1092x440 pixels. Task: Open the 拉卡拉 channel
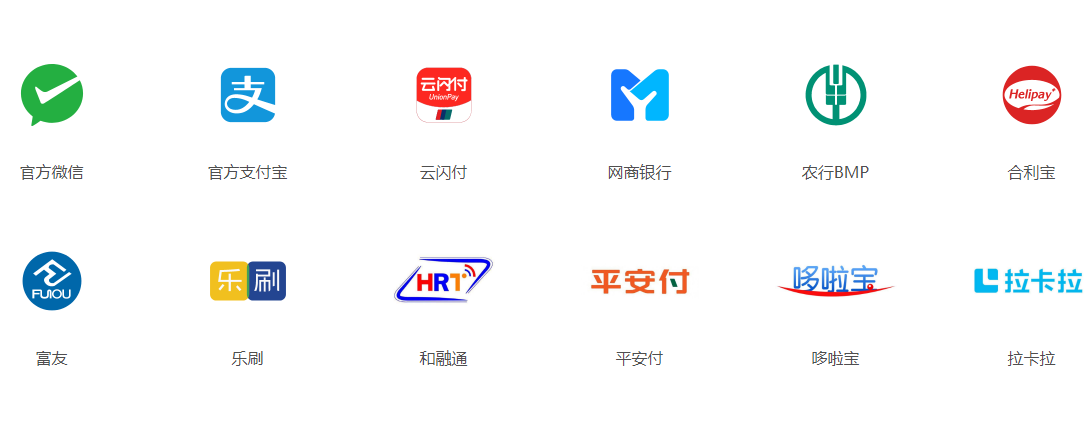coord(1029,281)
